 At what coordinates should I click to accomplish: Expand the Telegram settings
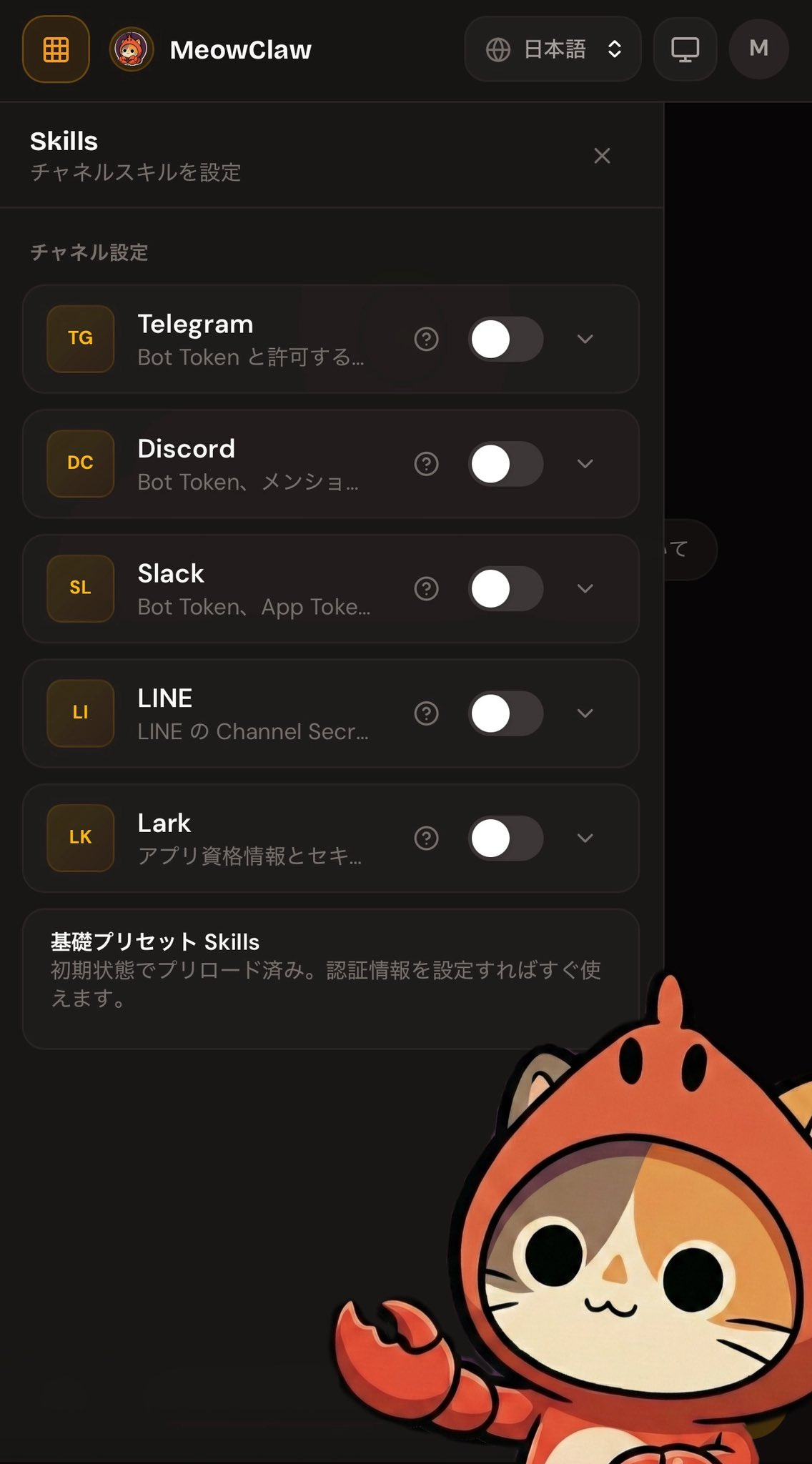tap(585, 339)
